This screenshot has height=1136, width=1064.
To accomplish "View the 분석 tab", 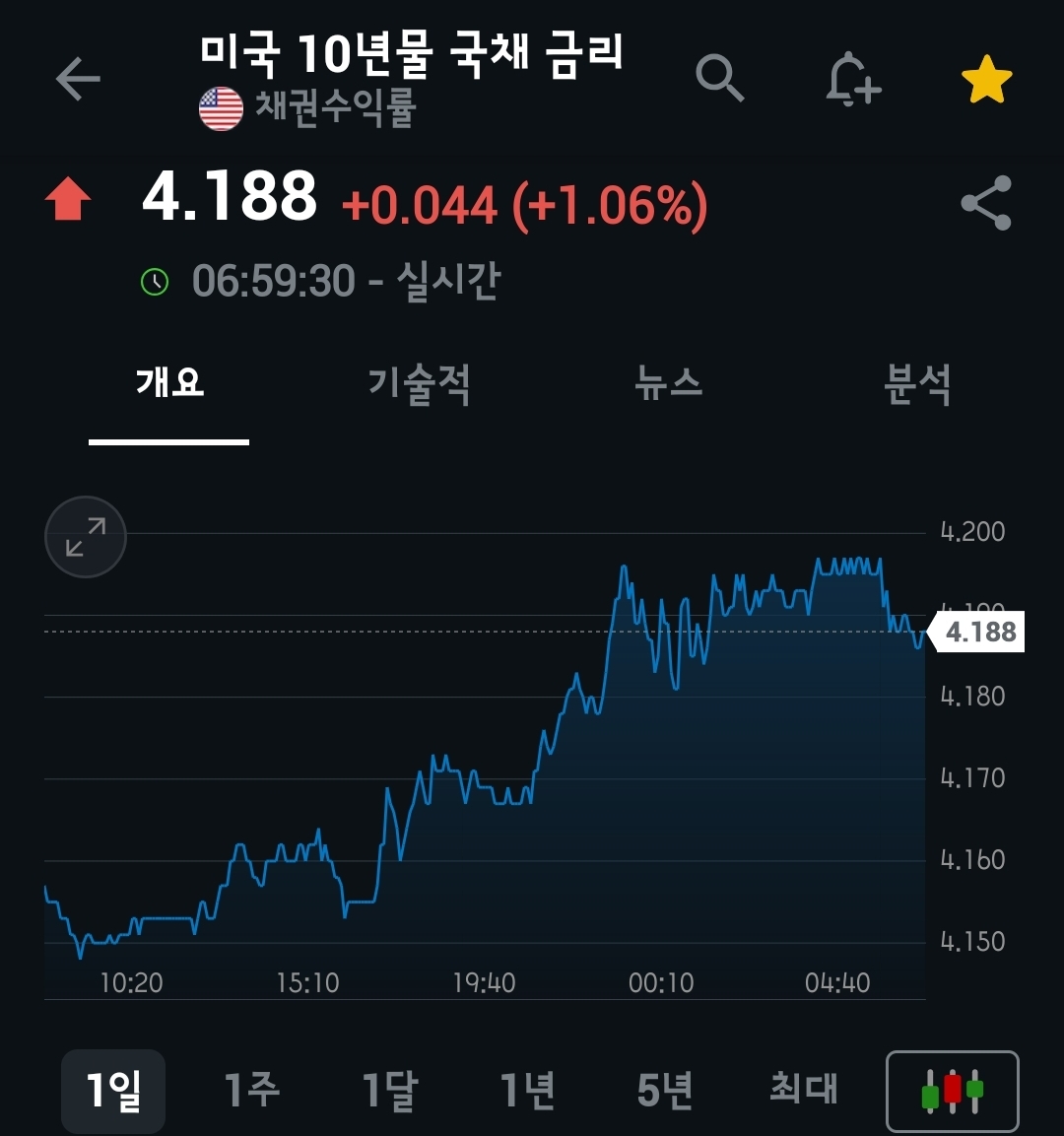I will (917, 383).
